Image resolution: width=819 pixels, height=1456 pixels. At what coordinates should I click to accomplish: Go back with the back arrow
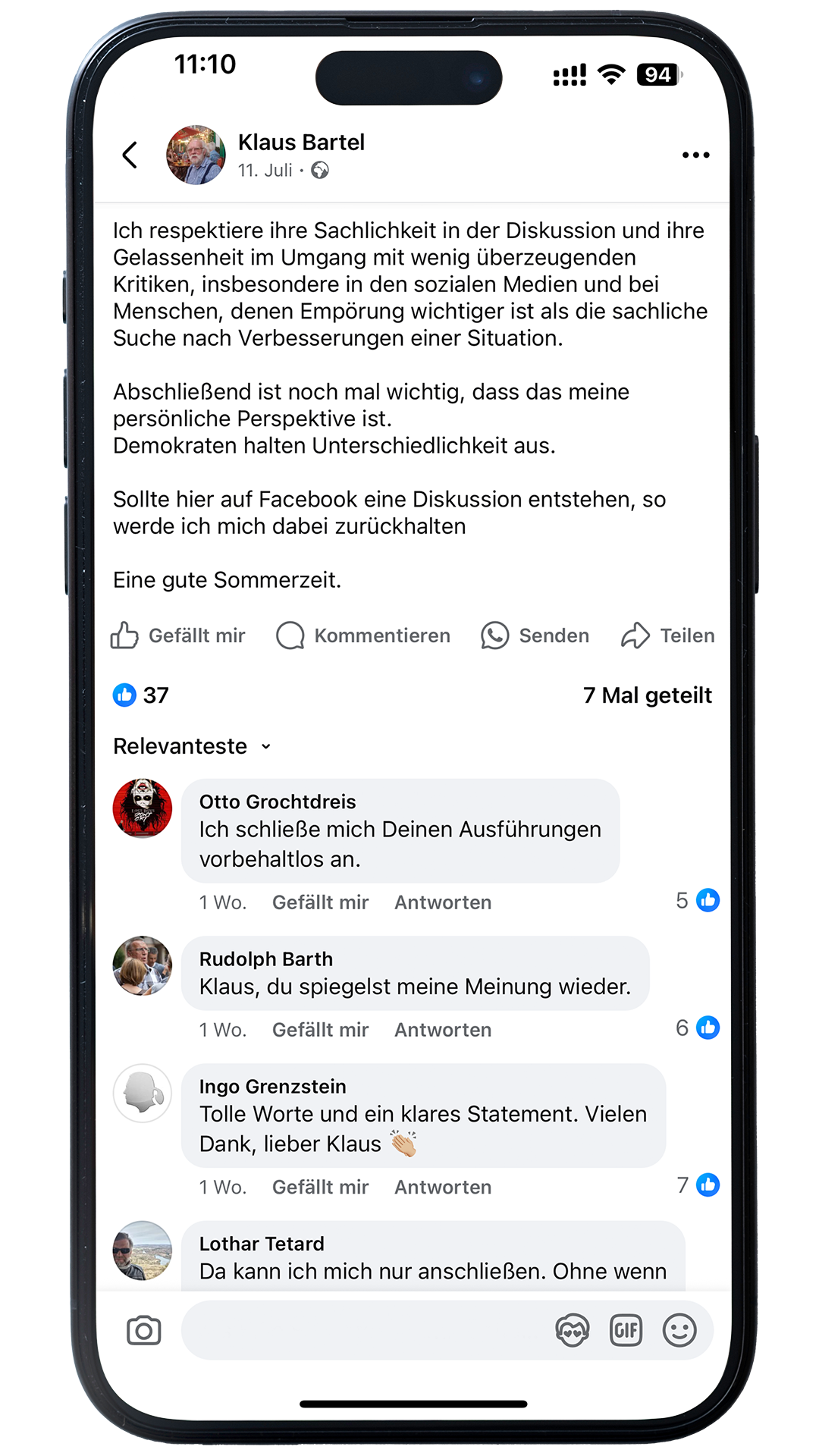tap(130, 155)
